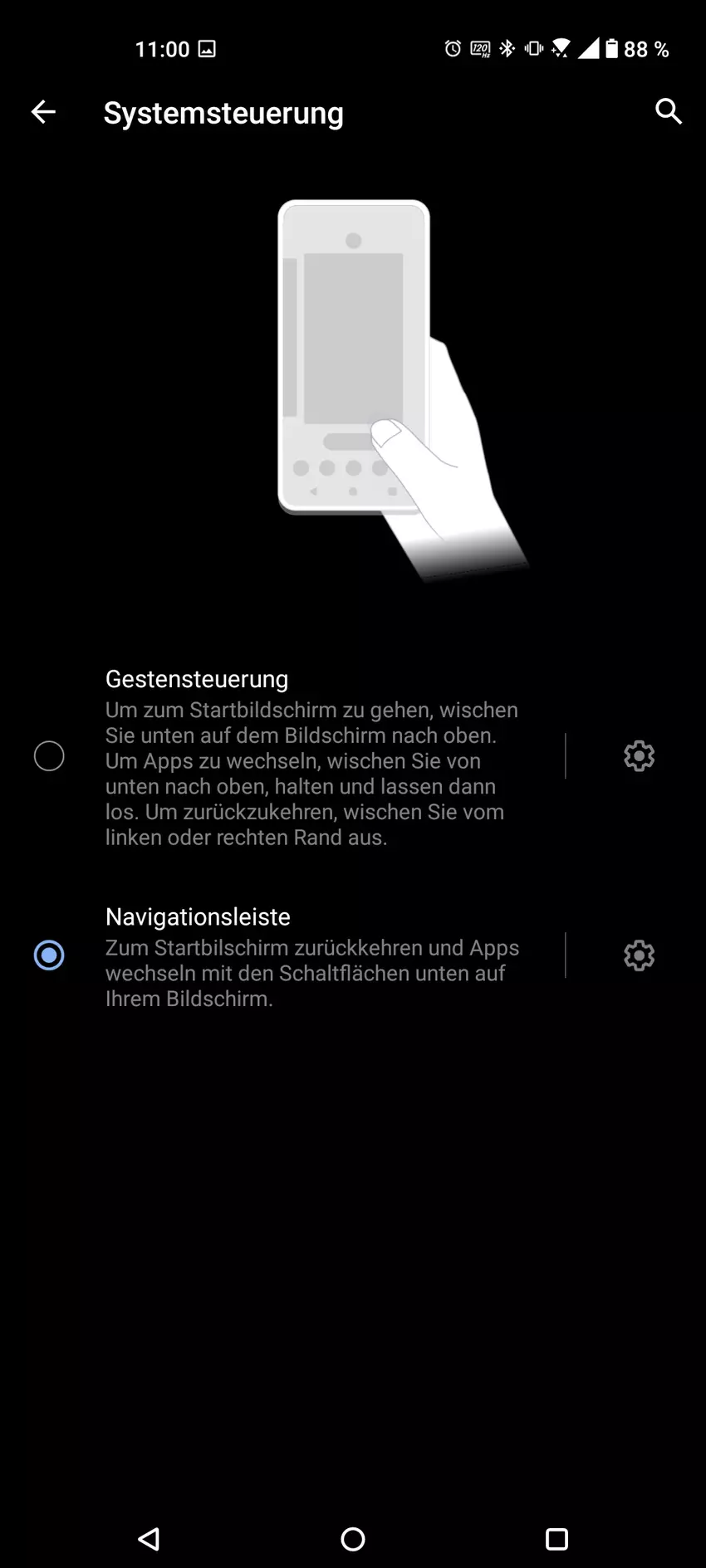Select the Gestensteuerung radio button
706x1568 pixels.
[49, 756]
